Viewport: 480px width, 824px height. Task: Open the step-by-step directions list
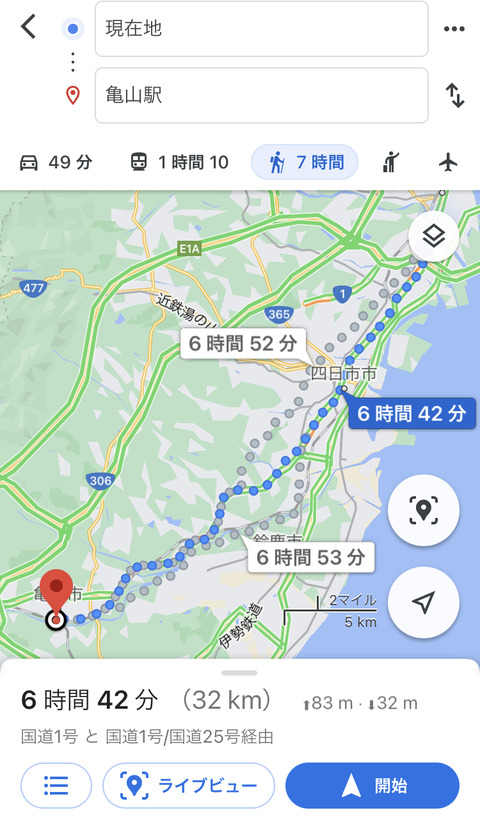click(x=56, y=786)
